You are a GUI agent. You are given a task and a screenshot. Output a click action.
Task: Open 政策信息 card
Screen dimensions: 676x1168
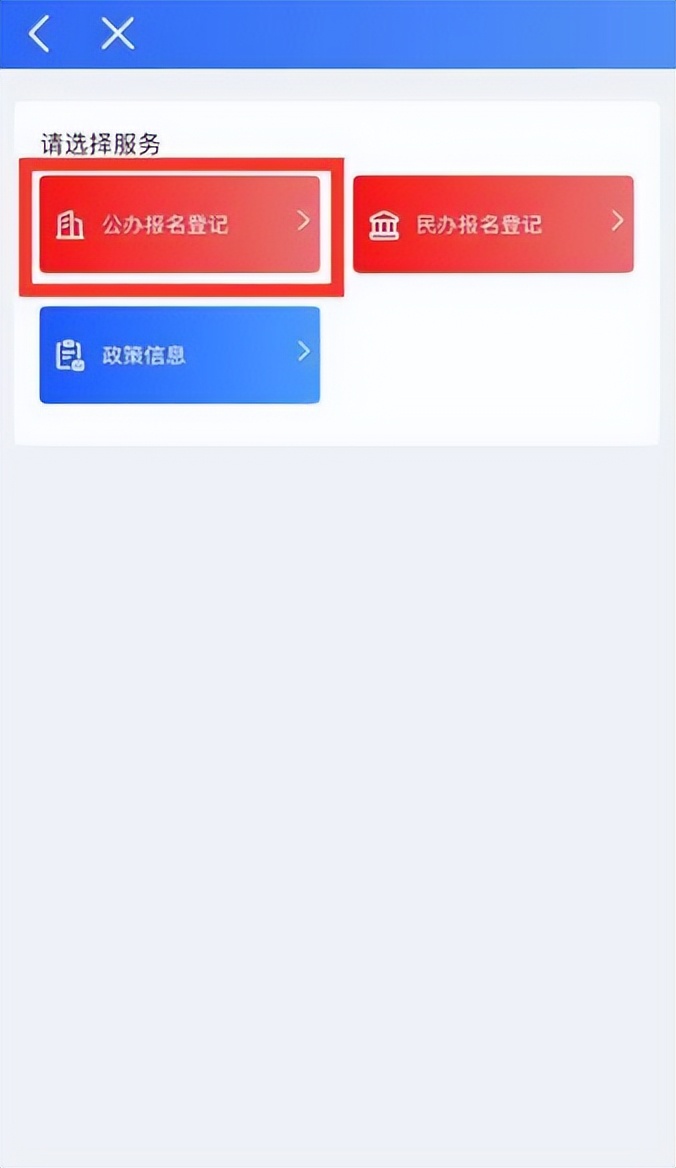180,355
